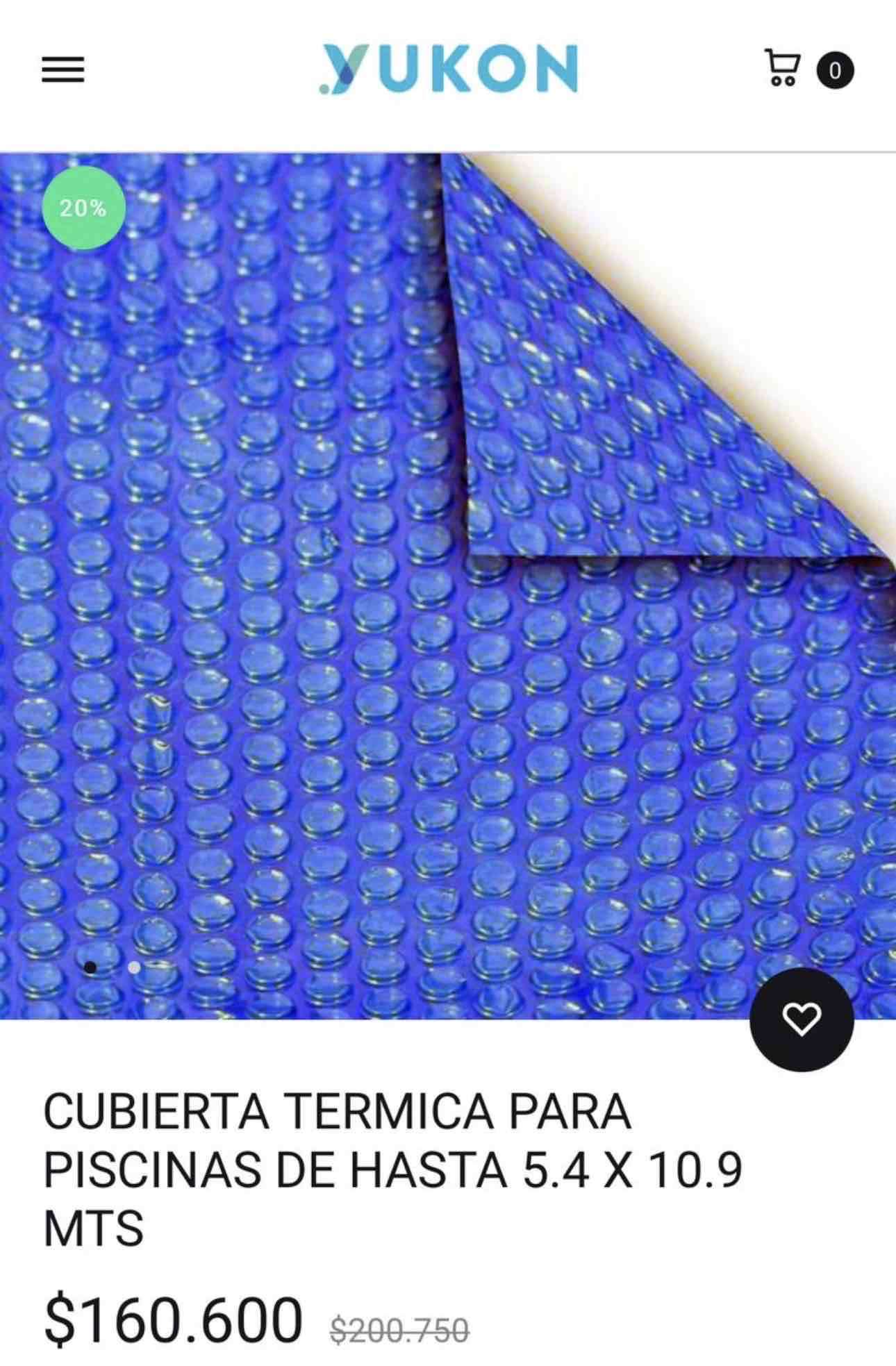896x1366 pixels.
Task: Select the first carousel dot
Action: click(x=90, y=965)
